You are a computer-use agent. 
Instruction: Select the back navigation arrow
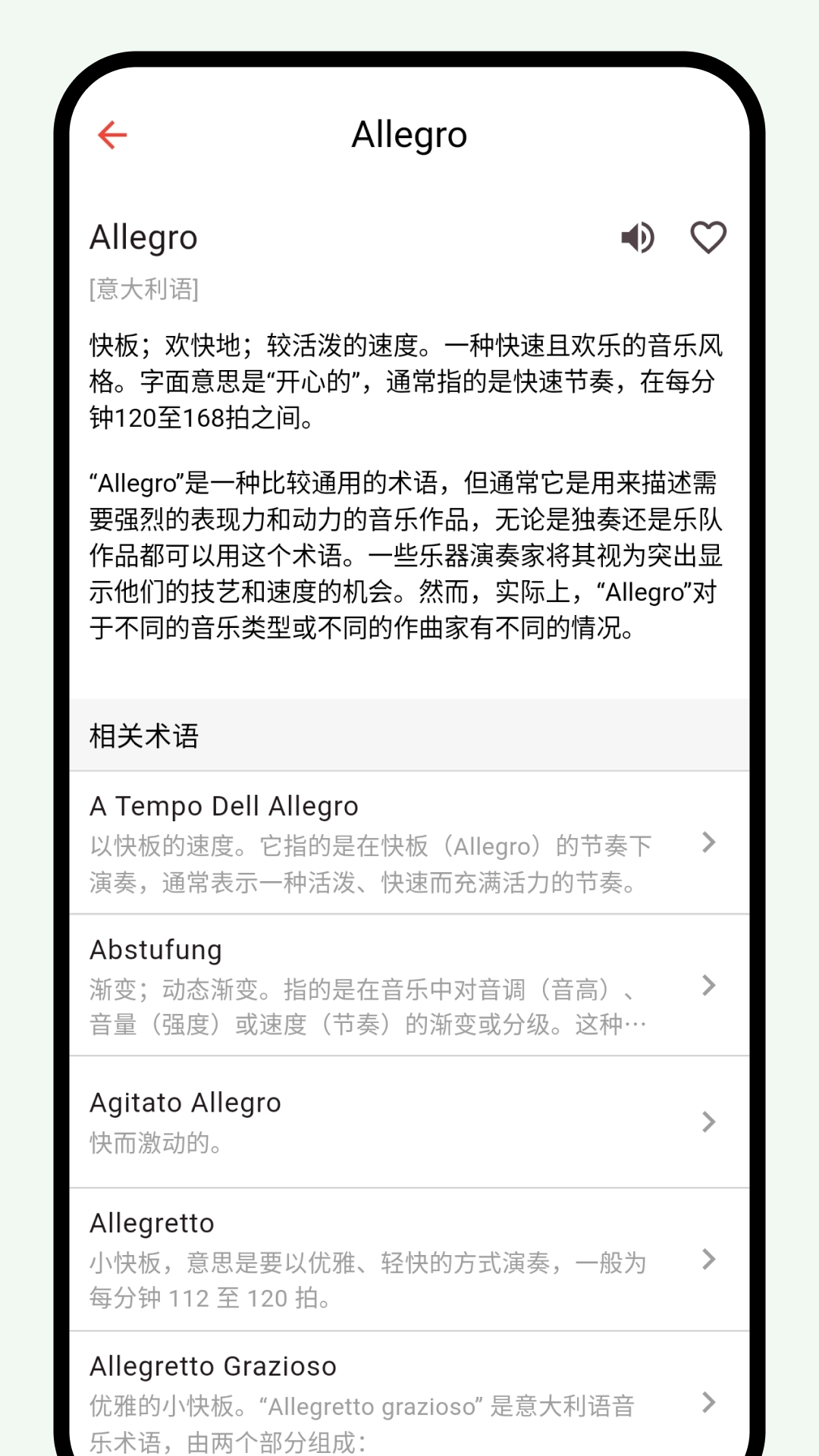[x=111, y=134]
